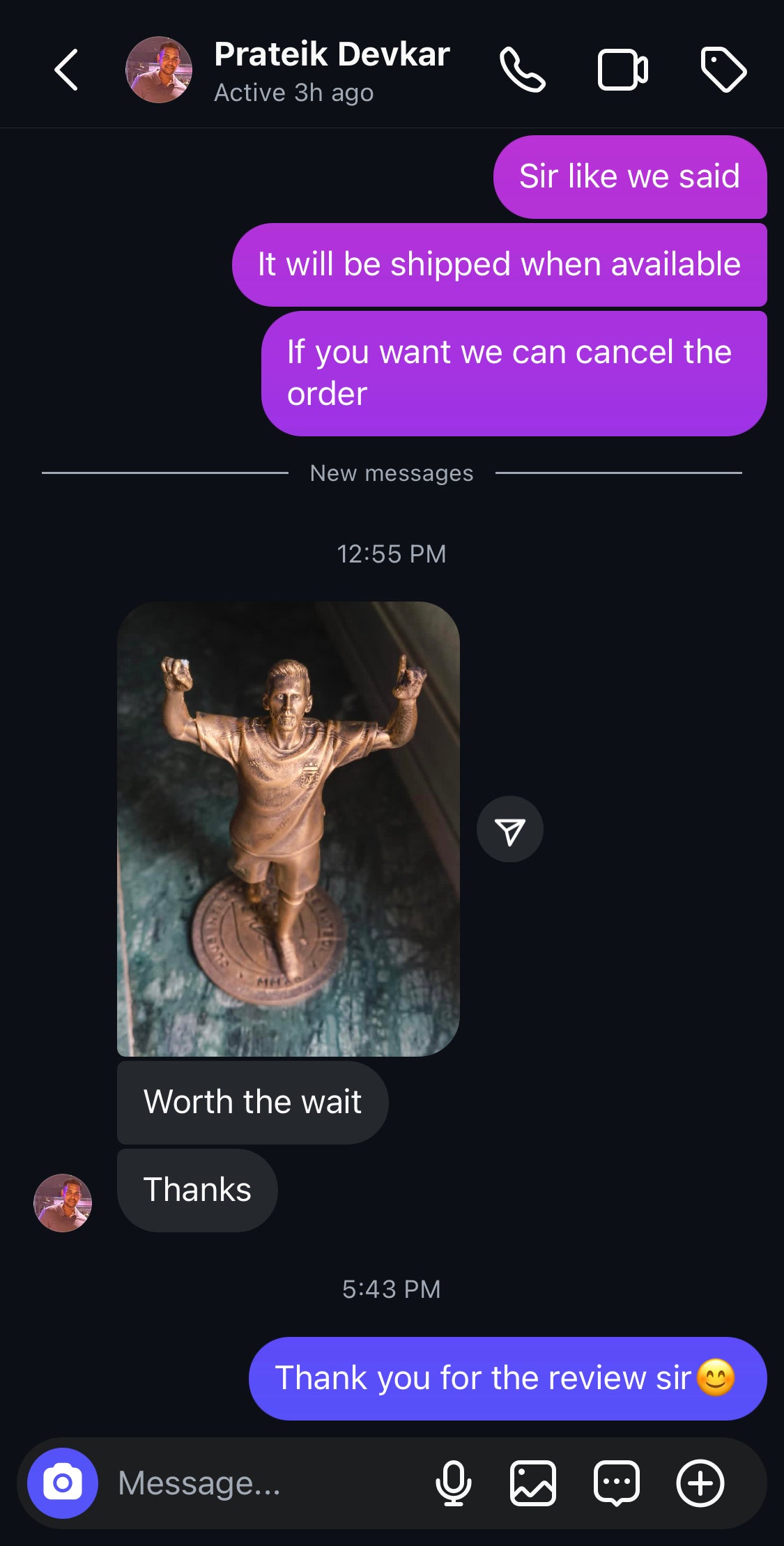This screenshot has height=1546, width=784.
Task: Start a voice call with Prateik
Action: (x=522, y=70)
